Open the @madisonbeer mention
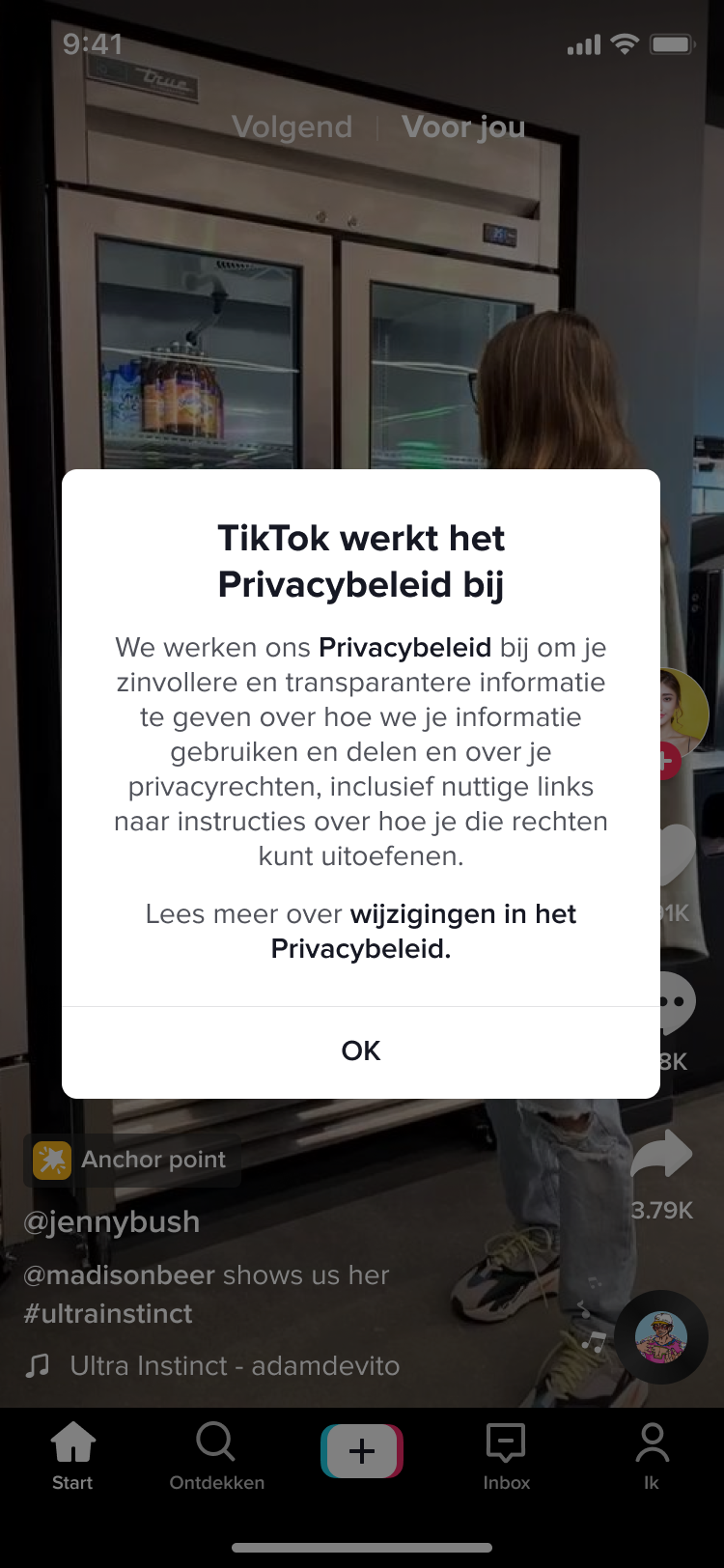The width and height of the screenshot is (724, 1568). (120, 1274)
